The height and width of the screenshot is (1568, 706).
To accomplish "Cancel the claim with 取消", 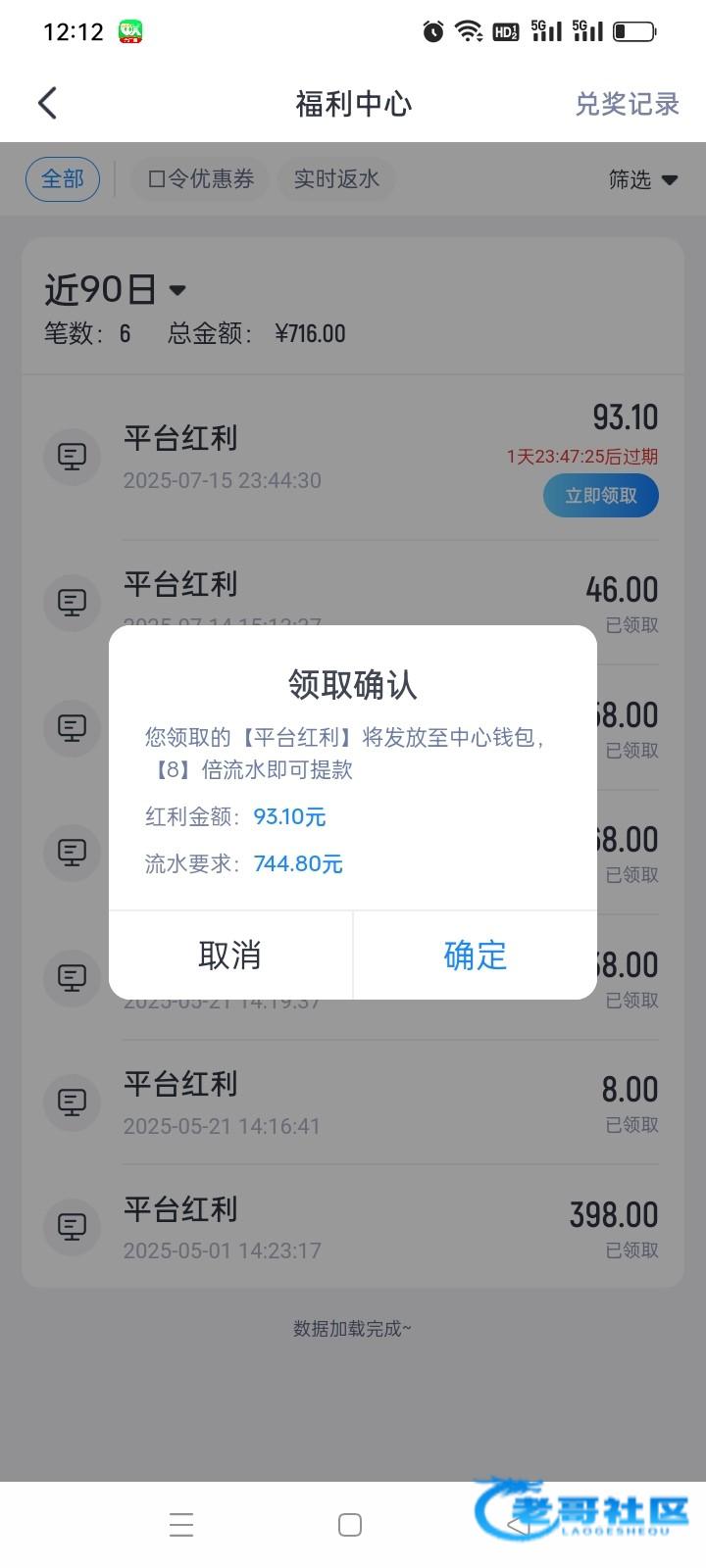I will 230,955.
